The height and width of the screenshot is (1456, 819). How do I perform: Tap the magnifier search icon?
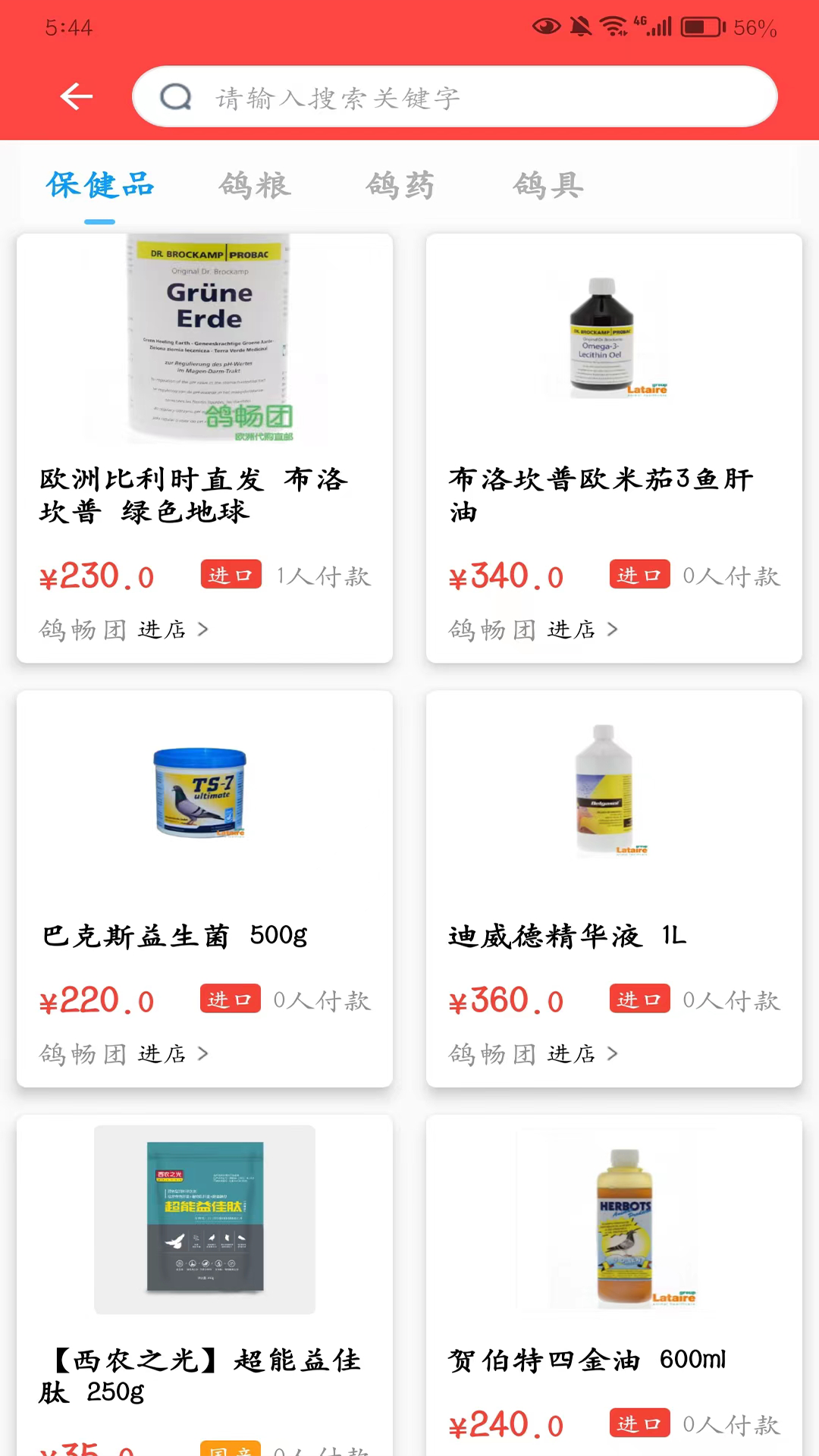click(175, 96)
